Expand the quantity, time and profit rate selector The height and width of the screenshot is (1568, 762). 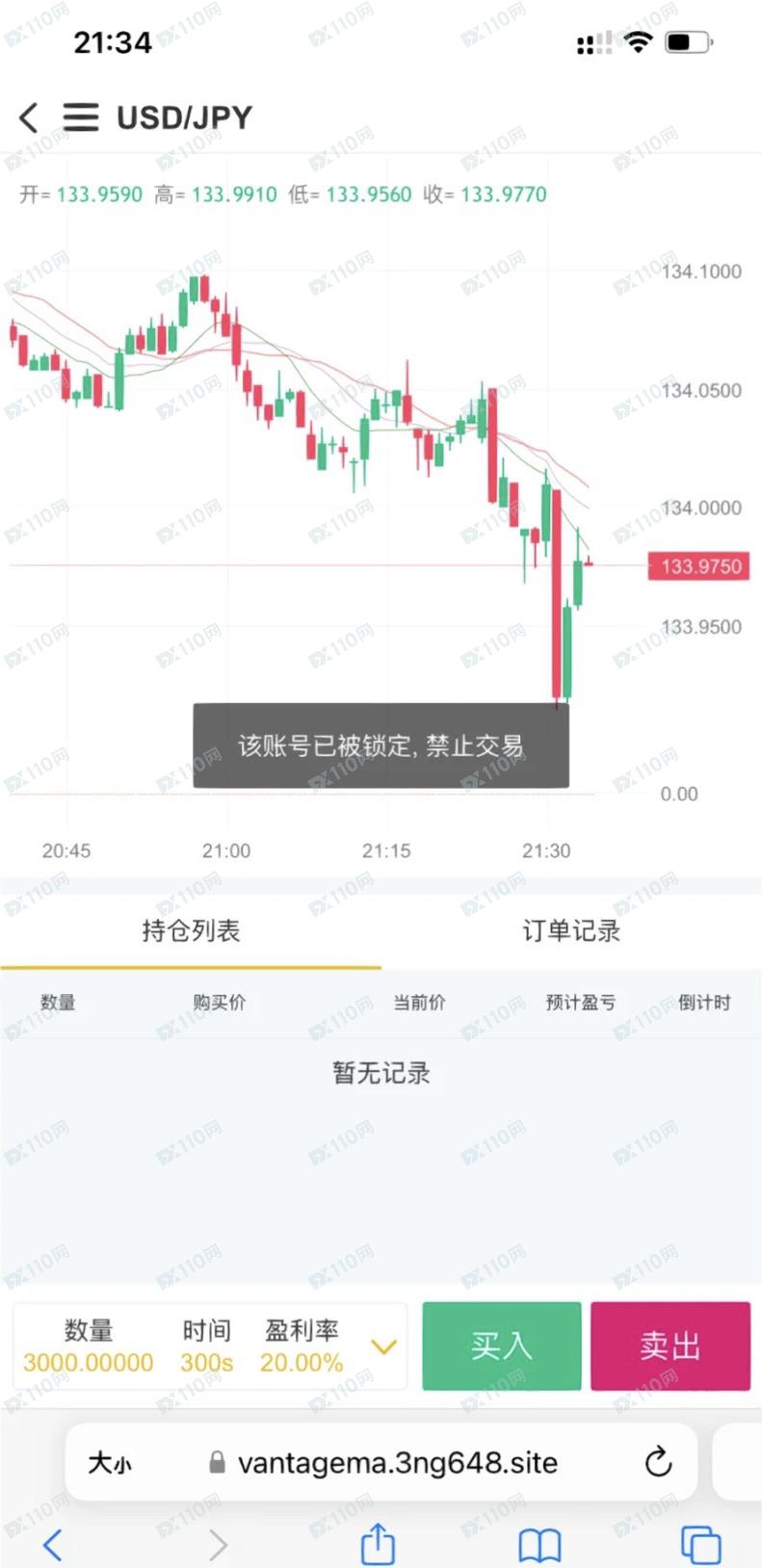(383, 1346)
